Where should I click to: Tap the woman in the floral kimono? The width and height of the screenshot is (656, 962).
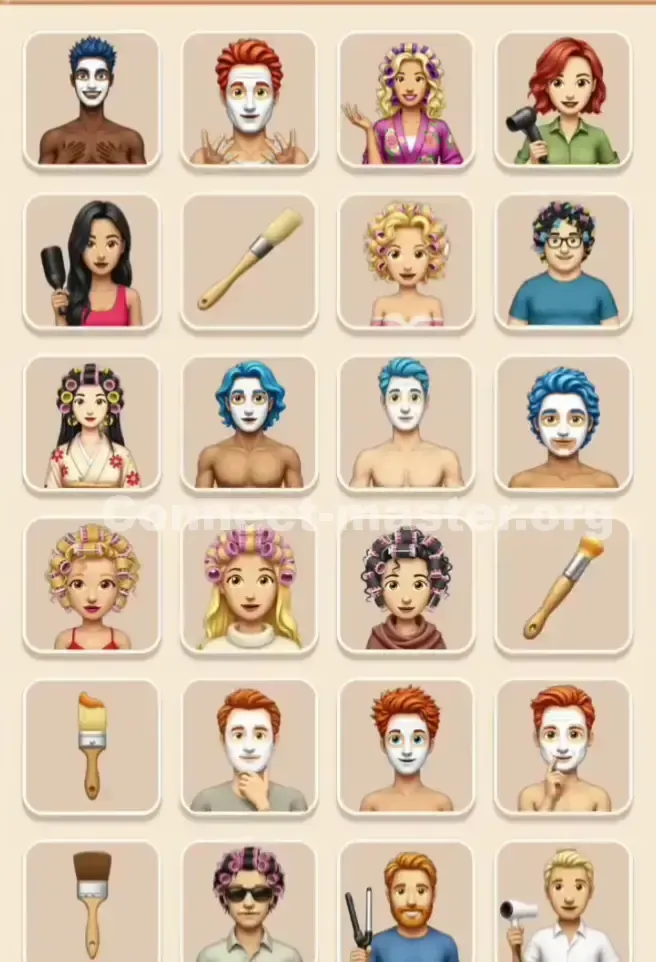pyautogui.click(x=92, y=424)
